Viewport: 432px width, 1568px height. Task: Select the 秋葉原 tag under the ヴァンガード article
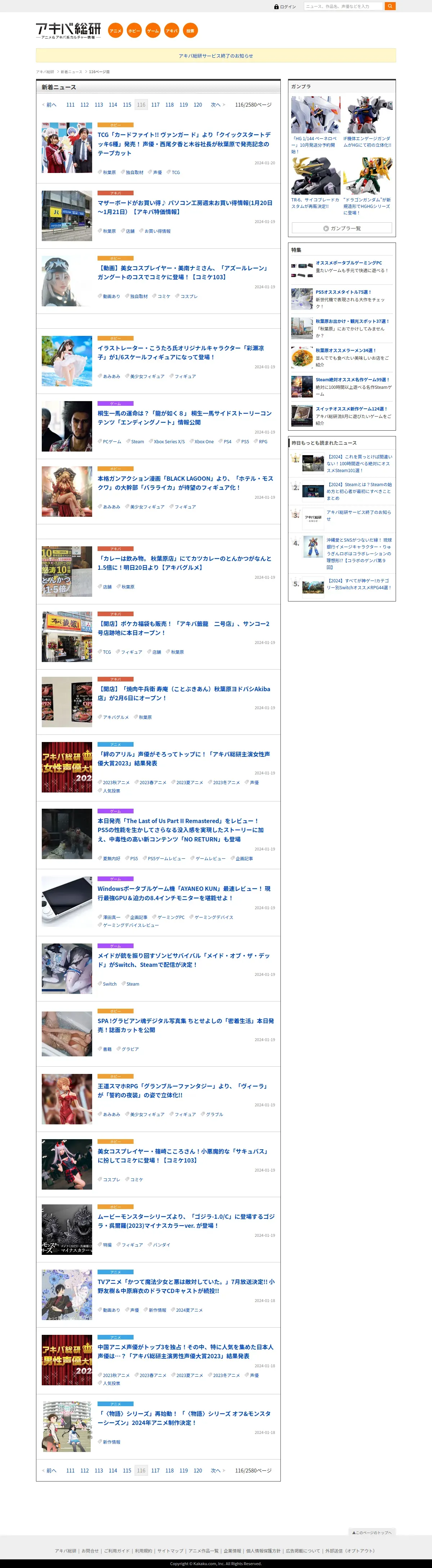109,172
